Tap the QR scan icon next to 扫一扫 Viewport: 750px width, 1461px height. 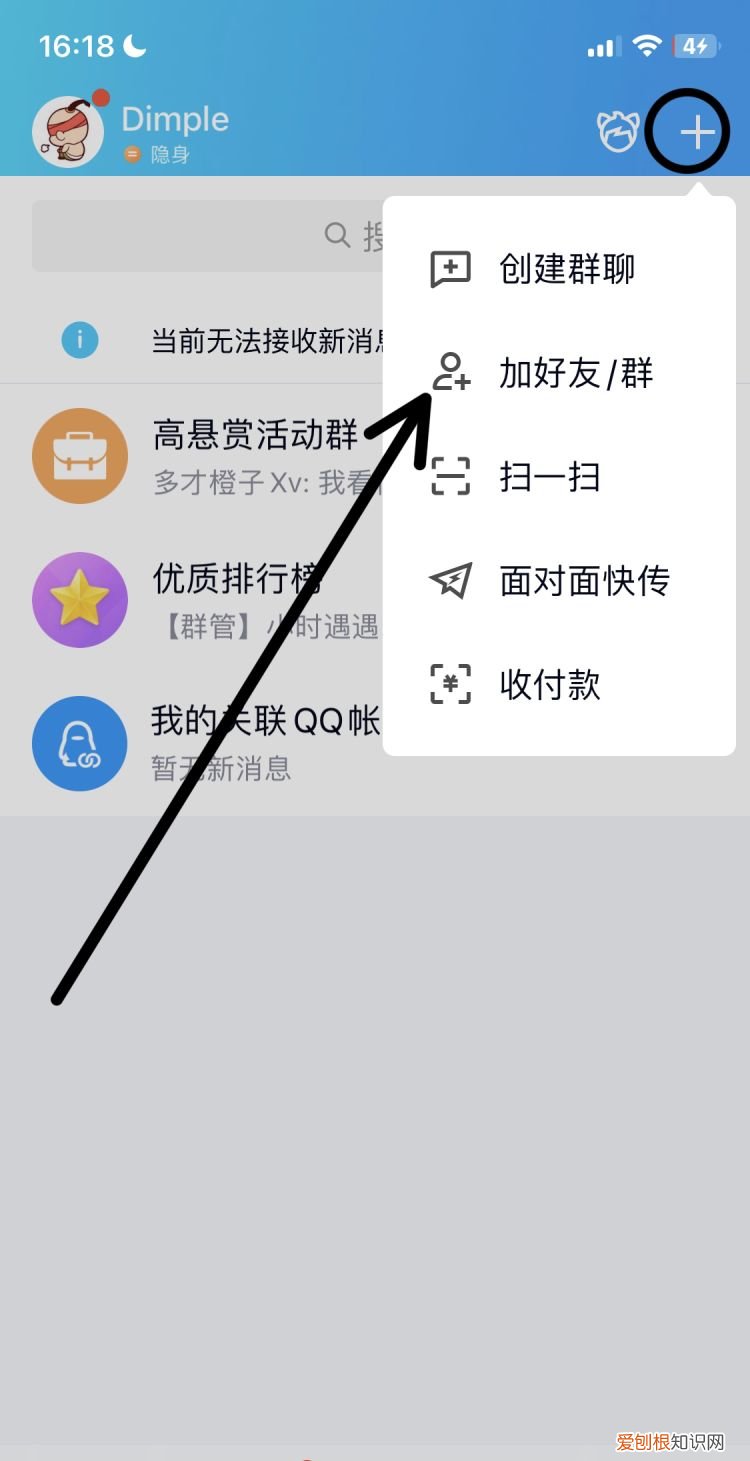(451, 478)
